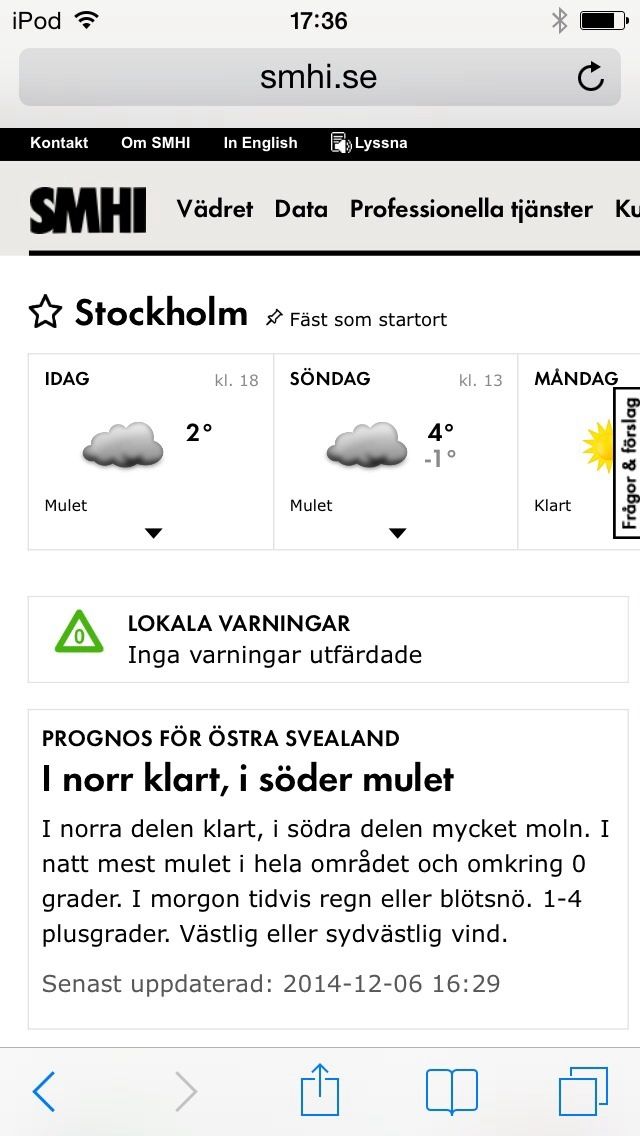Go back in Safari
The width and height of the screenshot is (640, 1136).
click(44, 1091)
